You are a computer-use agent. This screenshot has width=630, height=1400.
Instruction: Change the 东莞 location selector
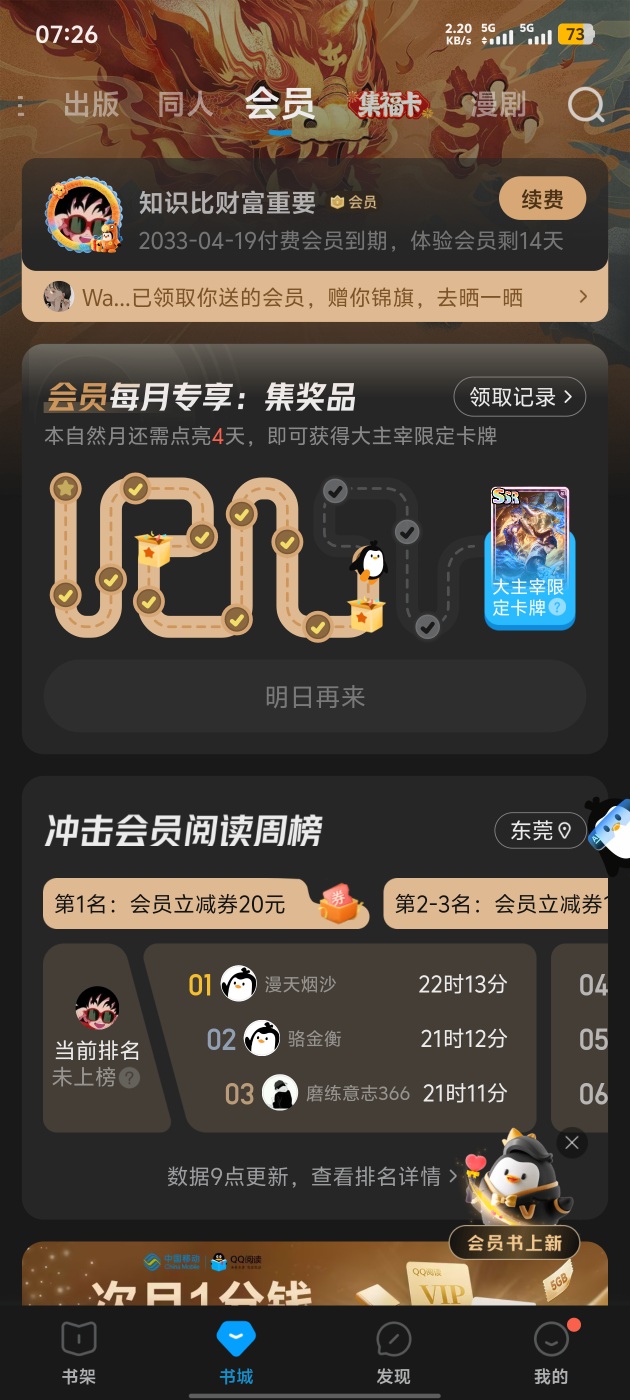pos(540,830)
